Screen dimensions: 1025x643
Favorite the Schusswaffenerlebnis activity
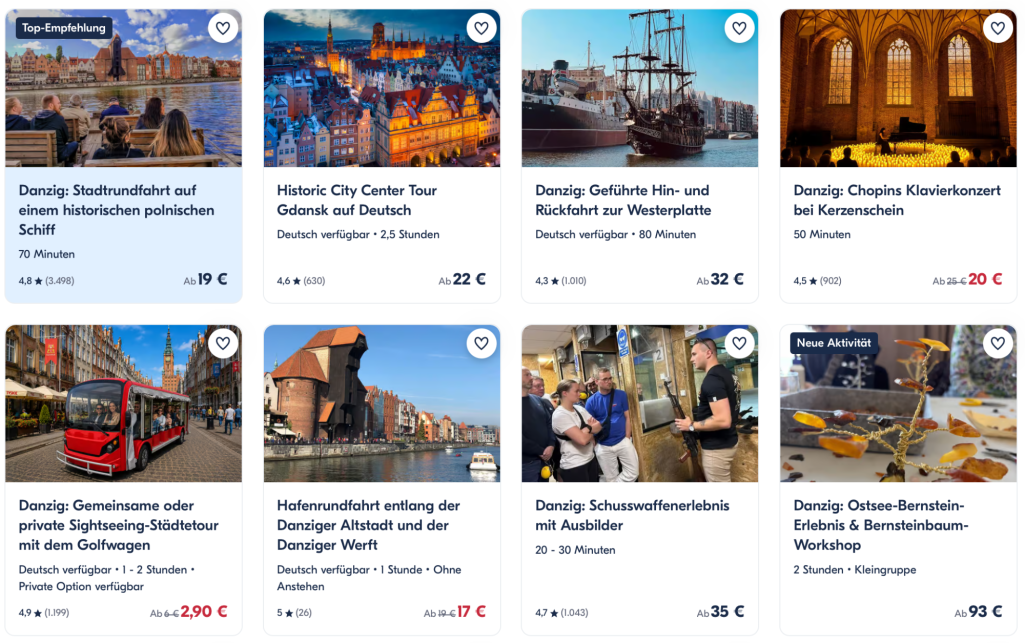739,343
